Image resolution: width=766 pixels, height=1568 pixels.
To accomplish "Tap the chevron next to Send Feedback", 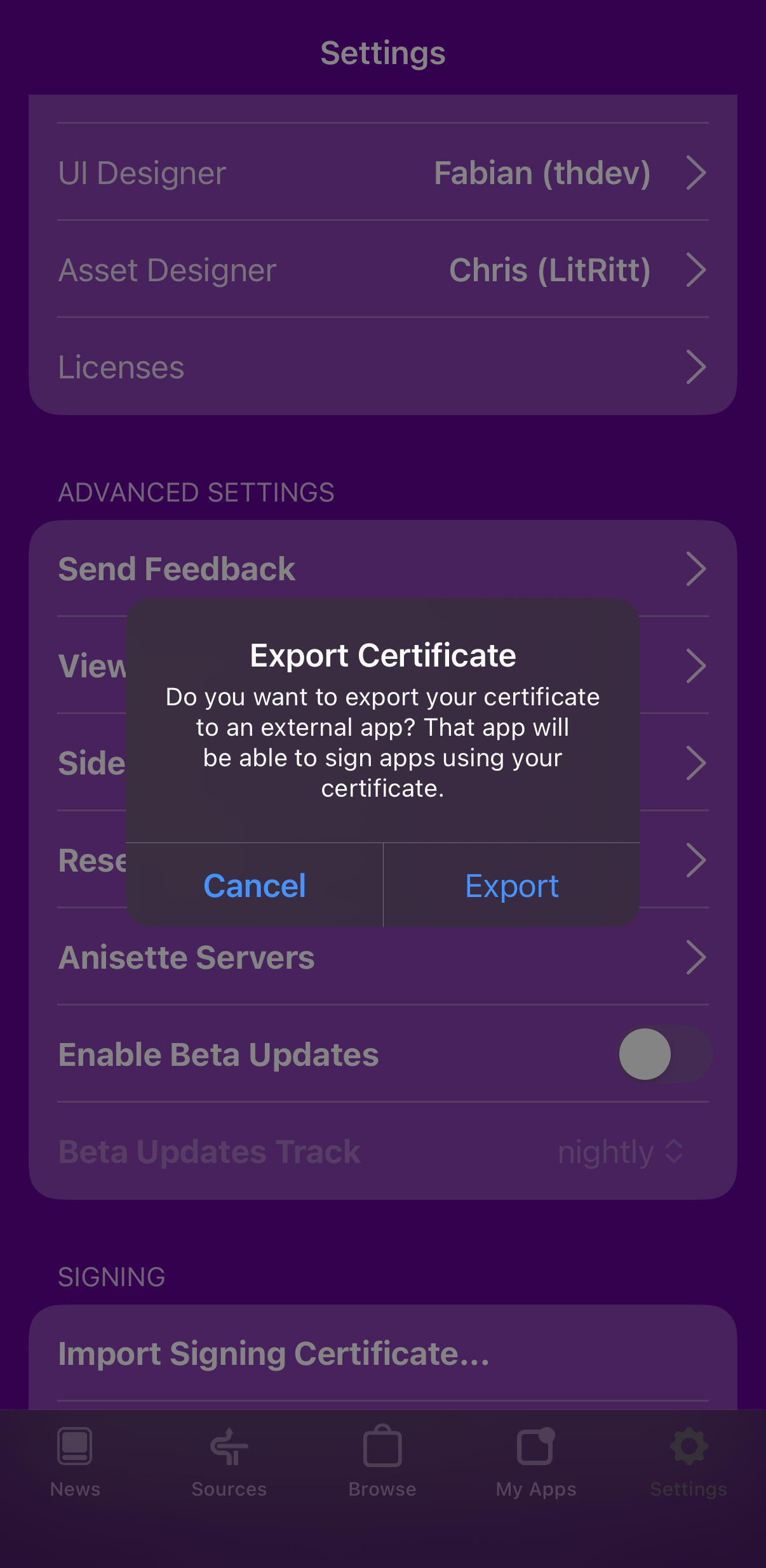I will pyautogui.click(x=697, y=569).
